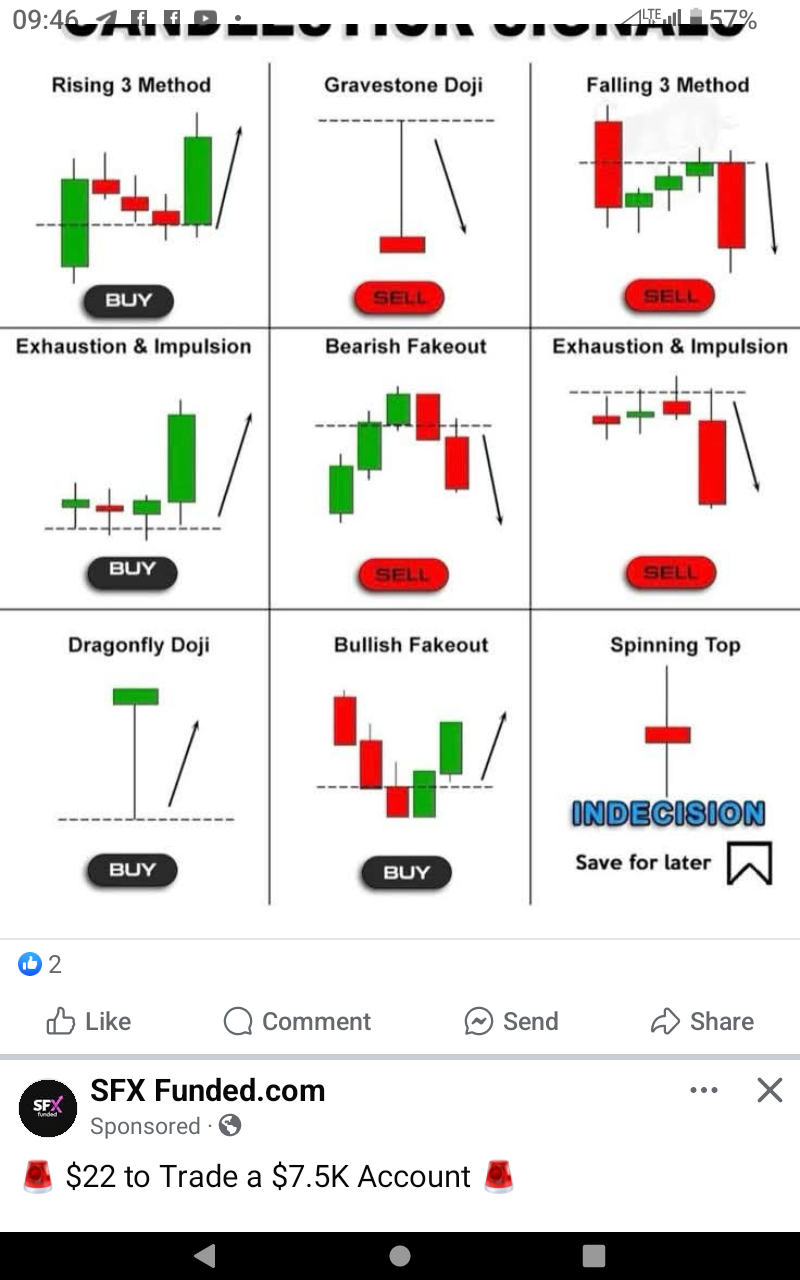This screenshot has width=800, height=1280.
Task: Open the SFX Funded.com page
Action: [x=208, y=1090]
